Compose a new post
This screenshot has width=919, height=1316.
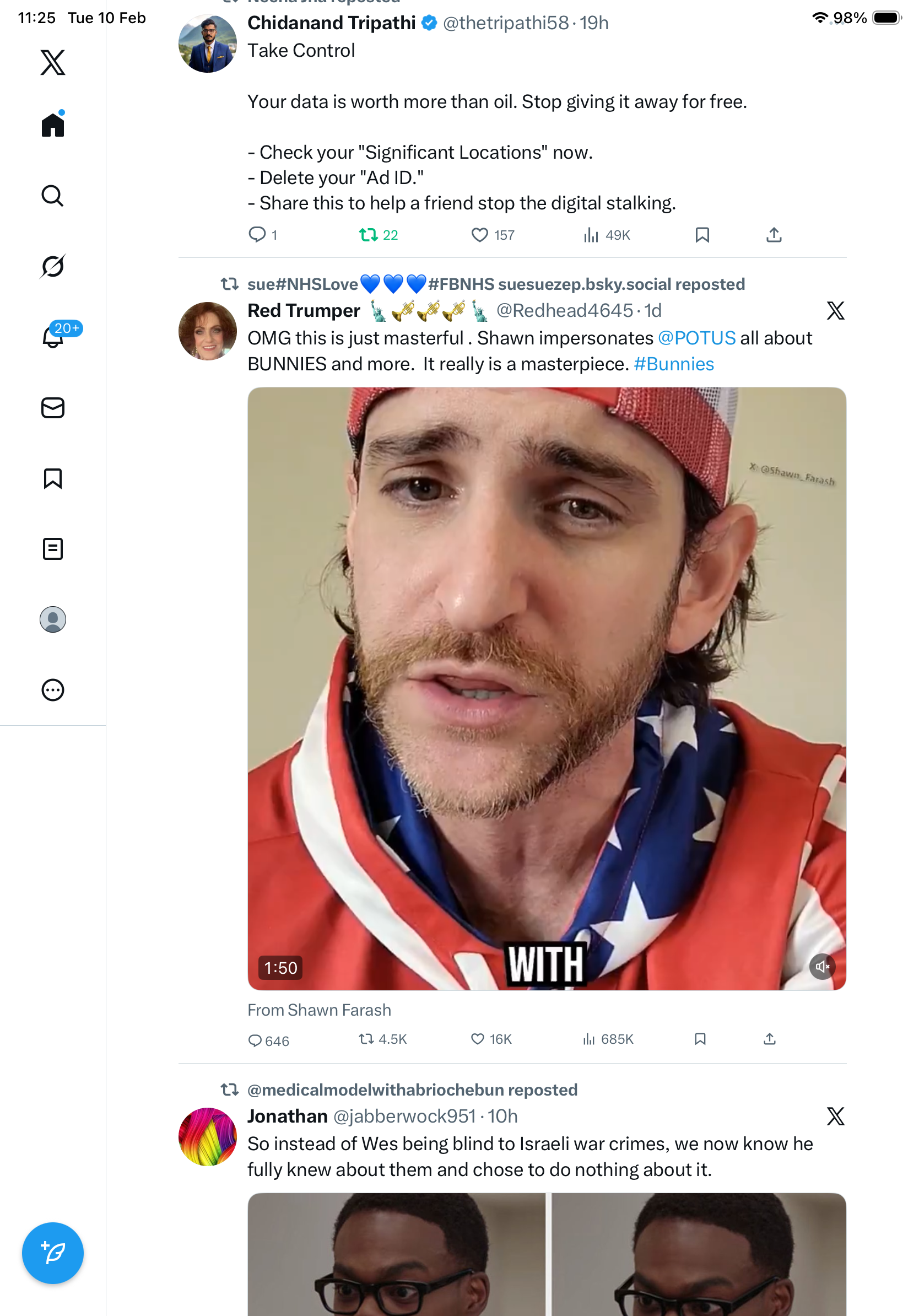coord(53,1253)
